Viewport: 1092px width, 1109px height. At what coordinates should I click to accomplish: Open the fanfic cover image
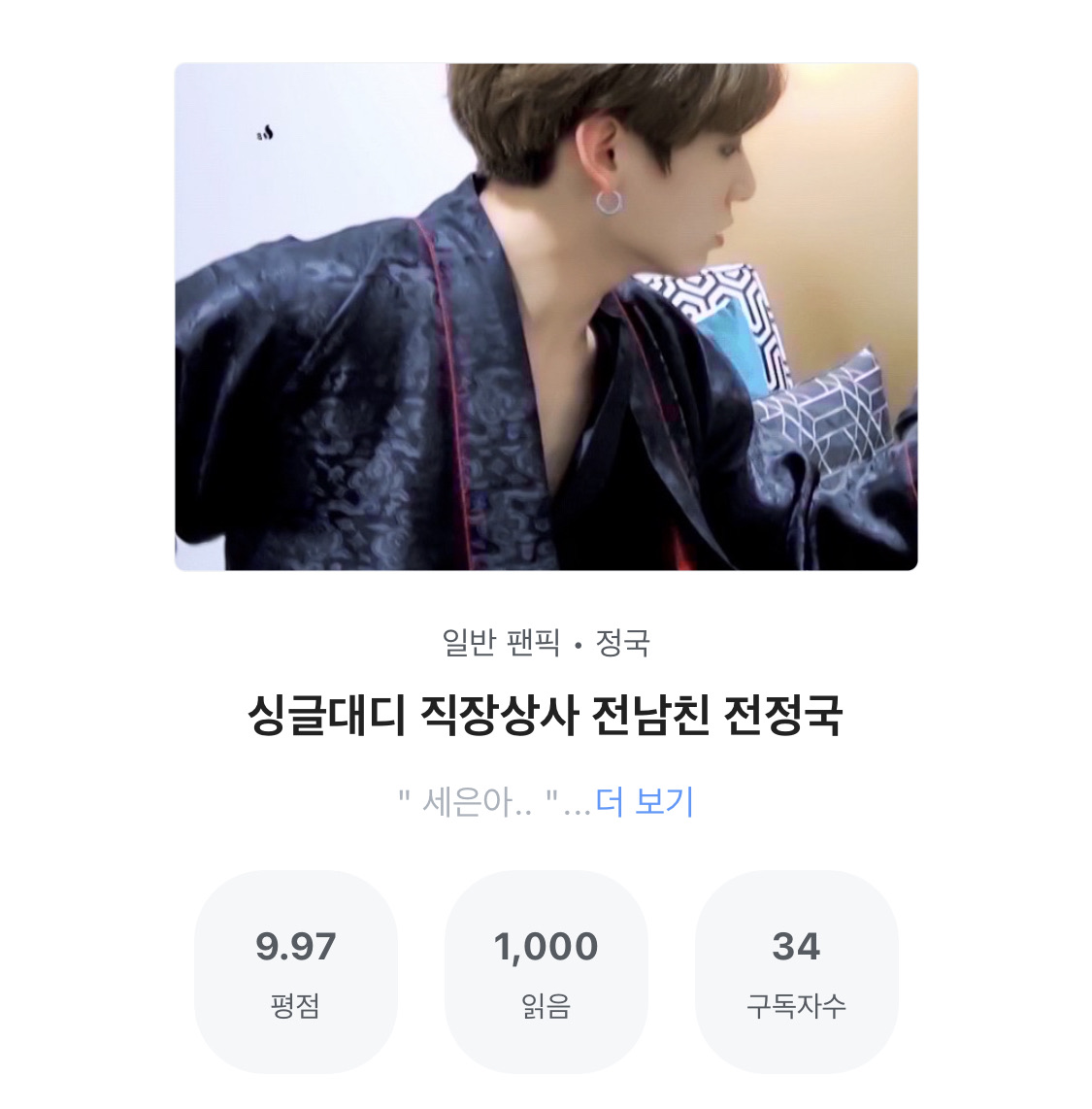[x=546, y=317]
